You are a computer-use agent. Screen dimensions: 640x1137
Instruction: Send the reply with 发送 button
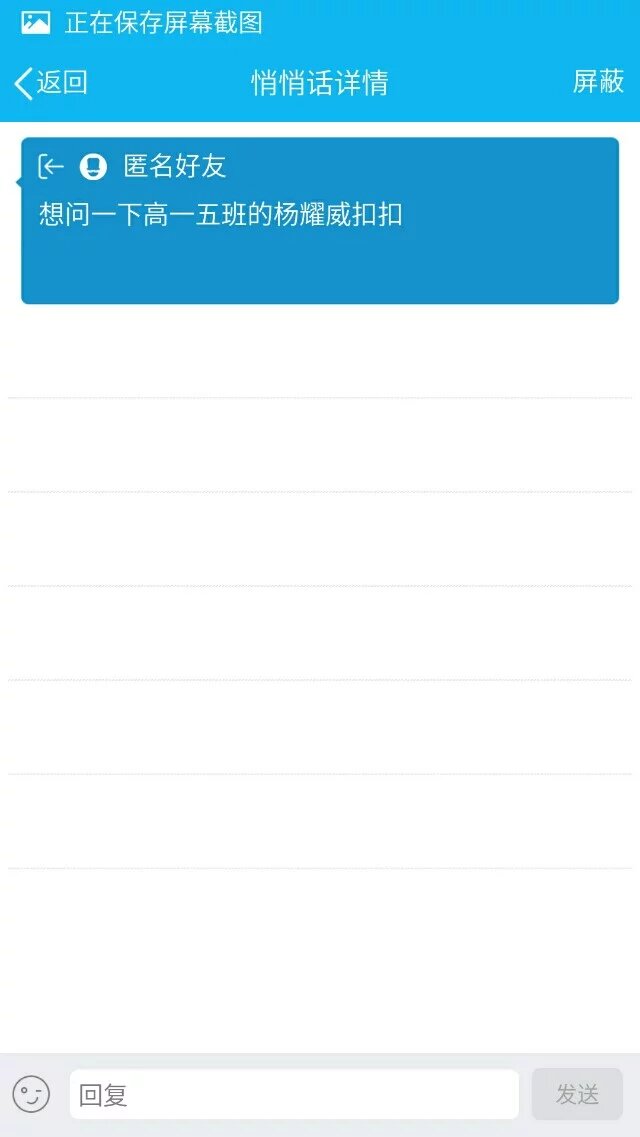(577, 1094)
